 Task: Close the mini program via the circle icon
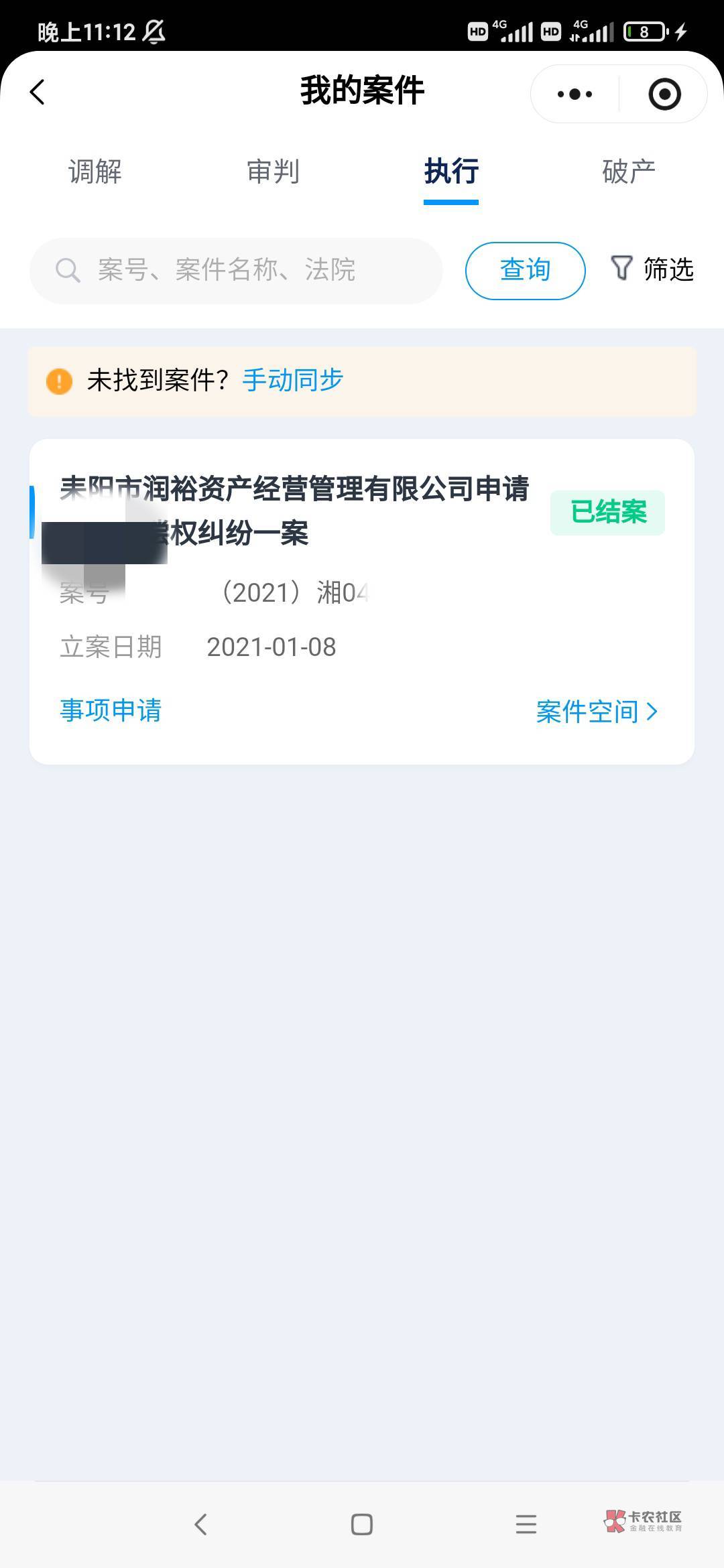click(664, 94)
